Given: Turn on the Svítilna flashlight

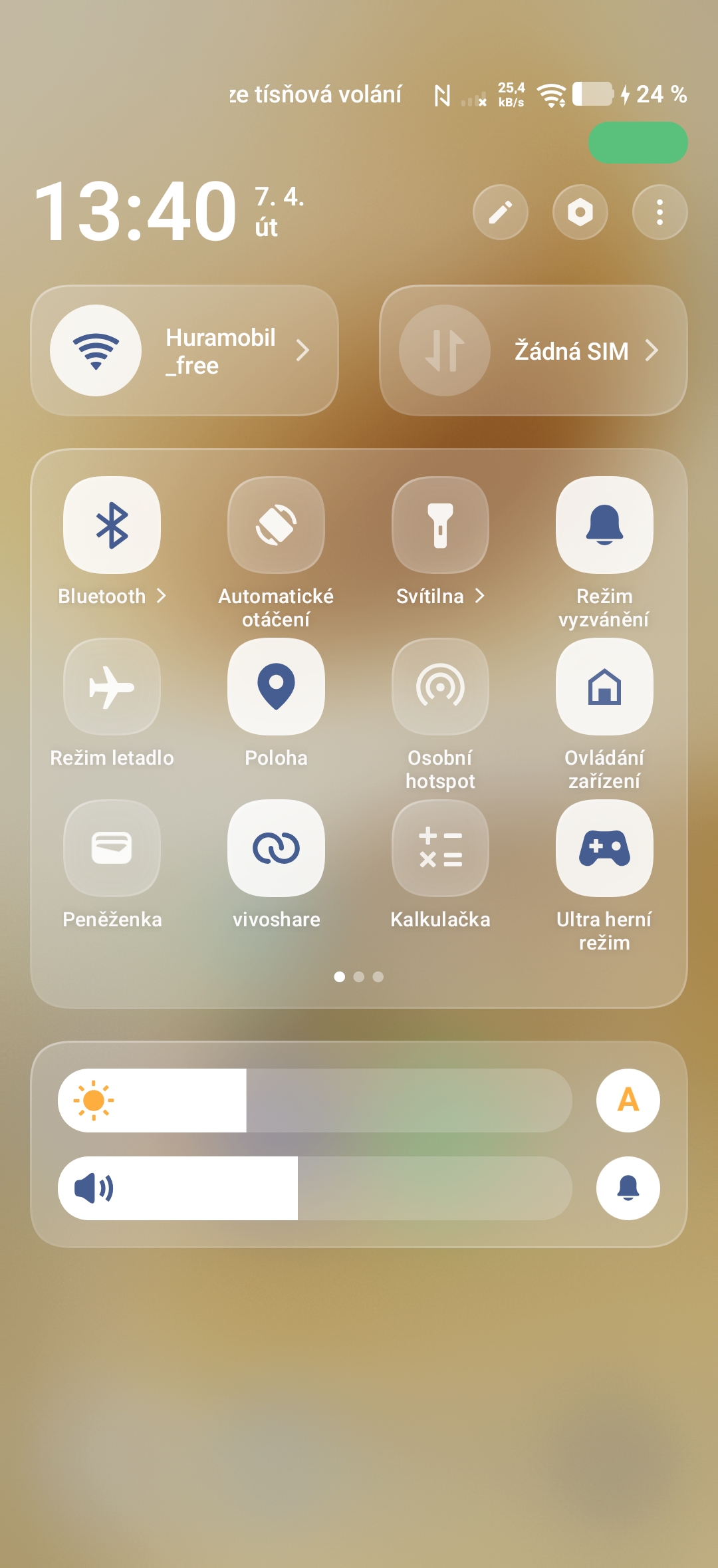Looking at the screenshot, I should (440, 525).
